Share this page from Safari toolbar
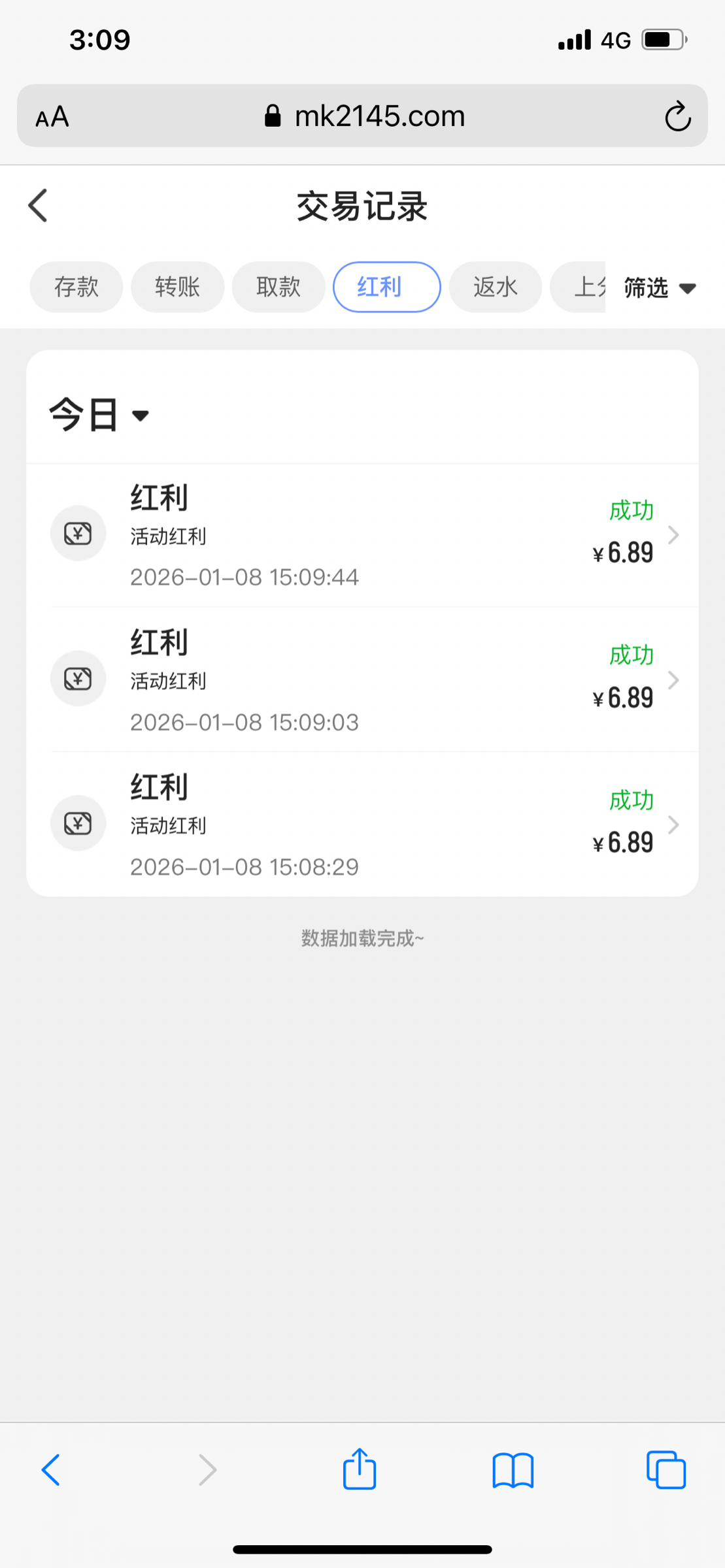This screenshot has width=725, height=1568. click(x=360, y=1469)
